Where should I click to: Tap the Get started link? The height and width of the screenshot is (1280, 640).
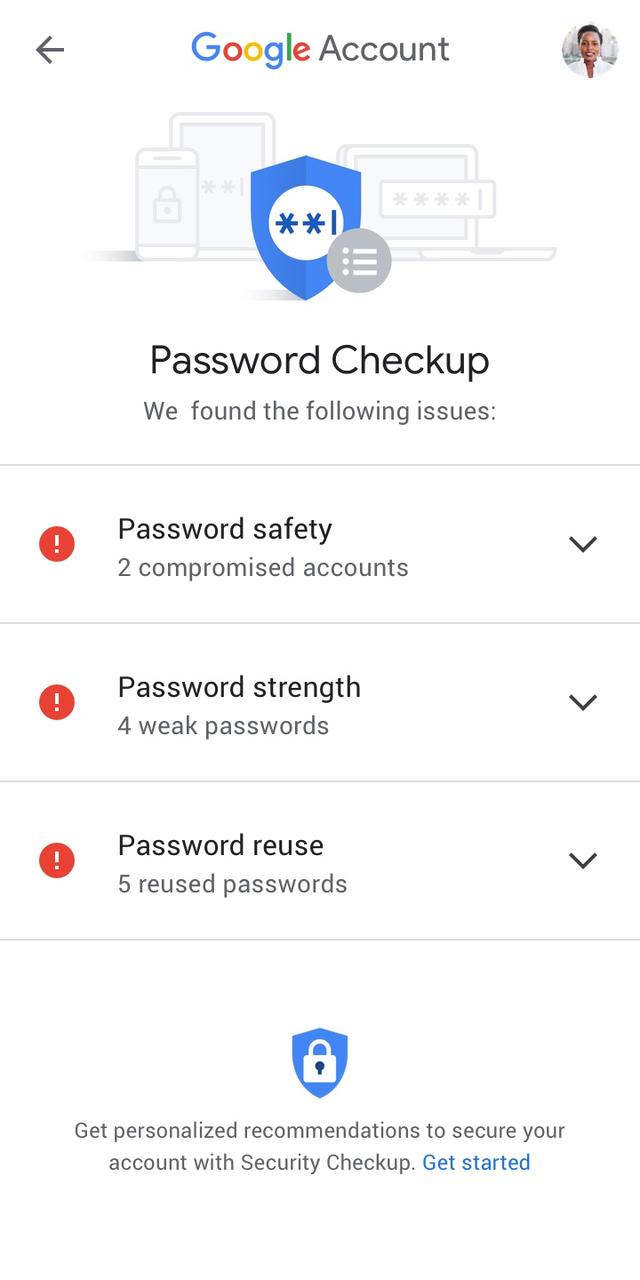[x=476, y=1162]
